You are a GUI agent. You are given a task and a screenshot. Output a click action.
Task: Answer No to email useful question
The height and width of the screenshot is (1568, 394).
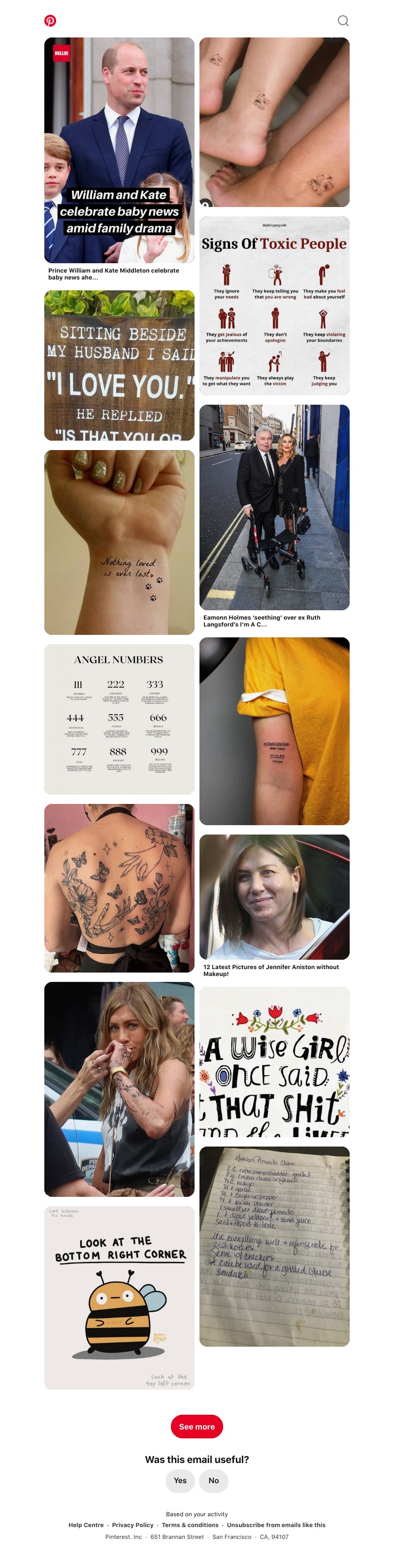(x=213, y=1480)
